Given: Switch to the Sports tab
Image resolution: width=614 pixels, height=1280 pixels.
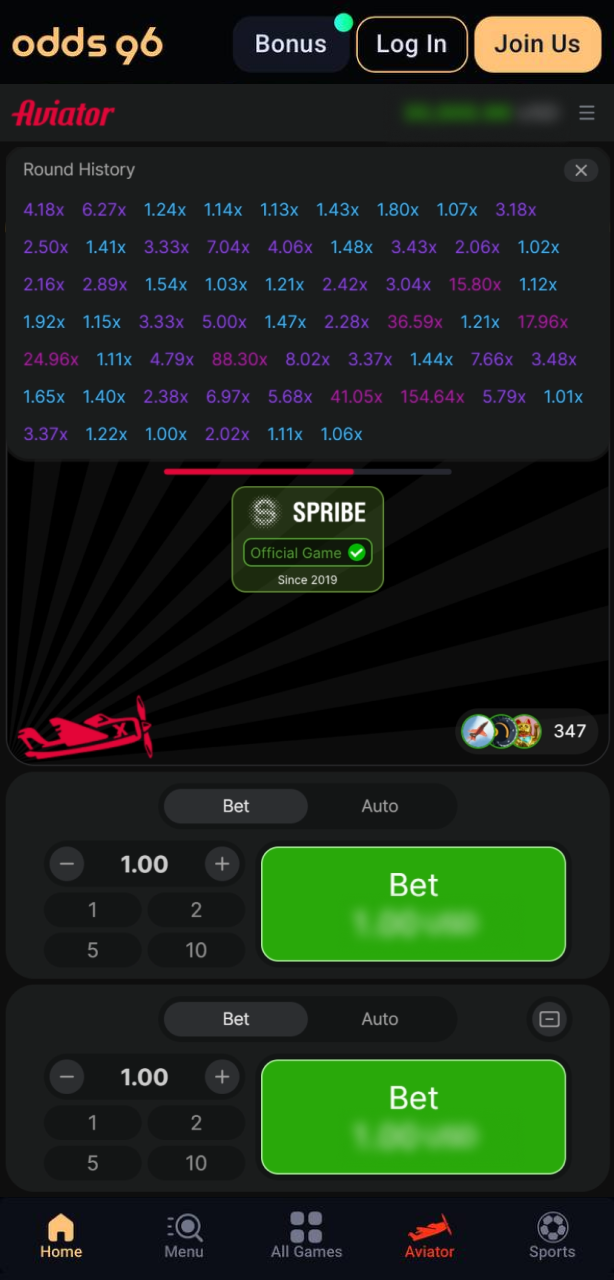Looking at the screenshot, I should point(552,1236).
